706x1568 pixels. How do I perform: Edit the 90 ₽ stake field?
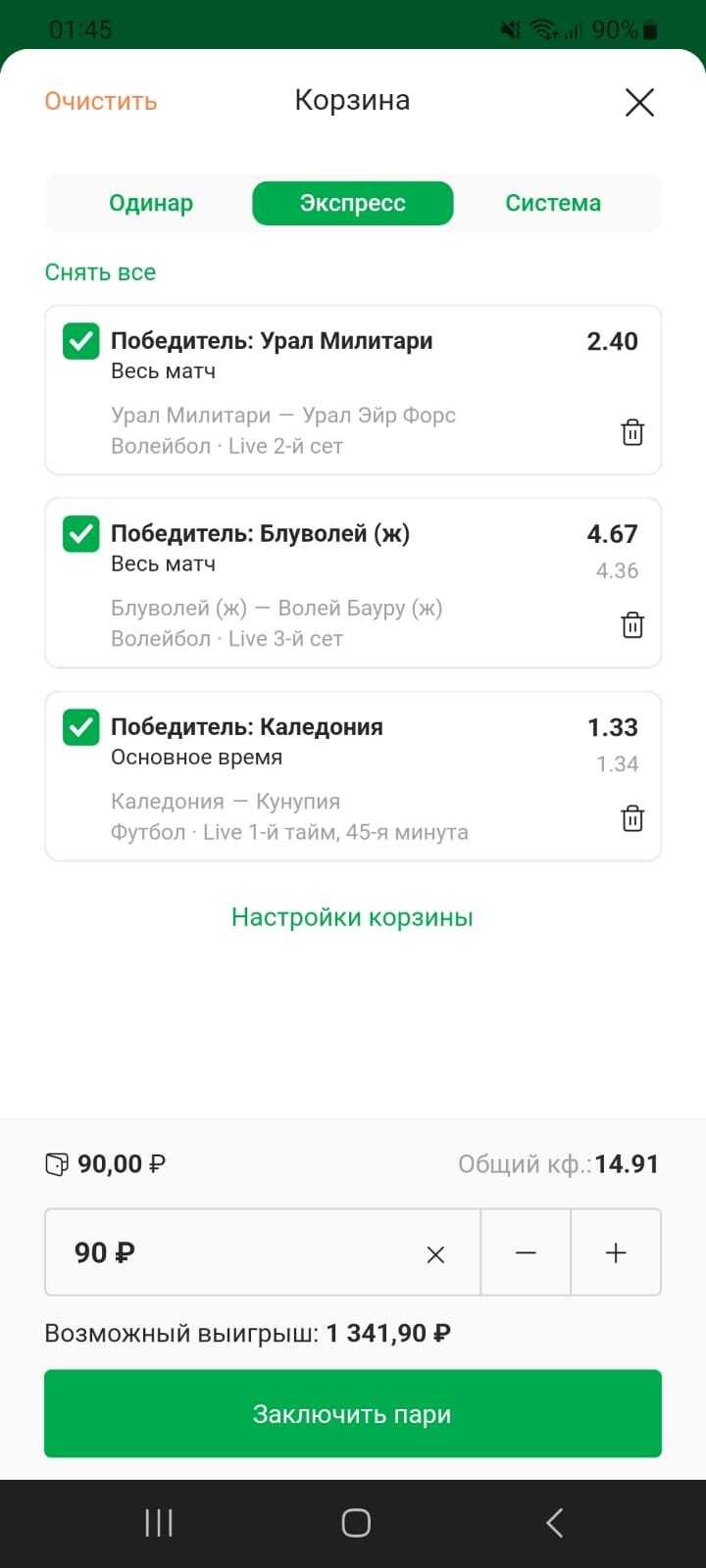[235, 1252]
